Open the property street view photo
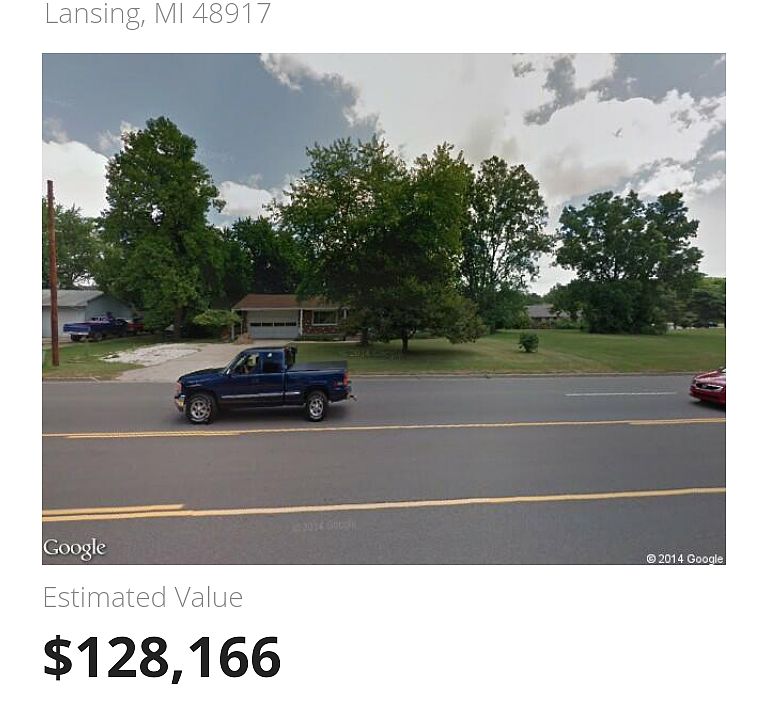768x720 pixels. tap(384, 308)
